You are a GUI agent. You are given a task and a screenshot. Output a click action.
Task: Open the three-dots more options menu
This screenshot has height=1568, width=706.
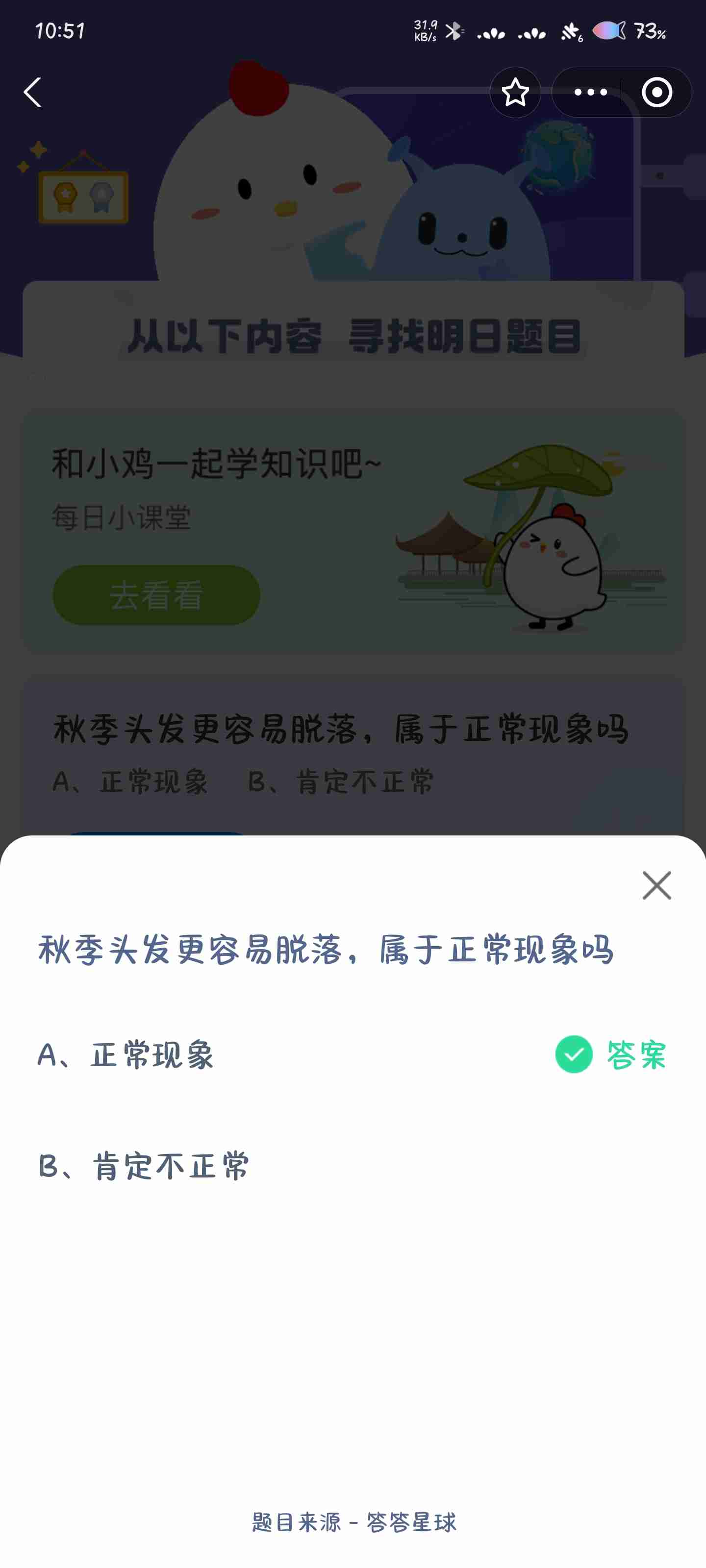(590, 92)
